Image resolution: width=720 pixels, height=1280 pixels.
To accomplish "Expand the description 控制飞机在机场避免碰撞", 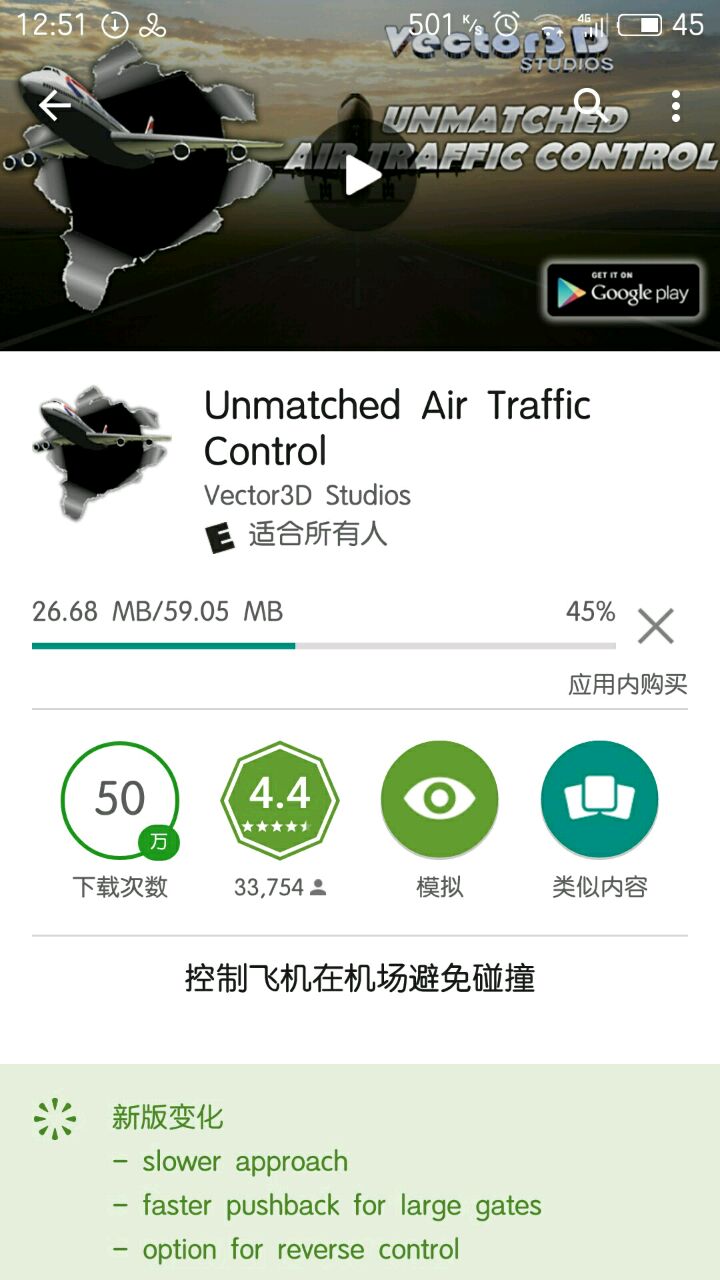I will tap(360, 978).
